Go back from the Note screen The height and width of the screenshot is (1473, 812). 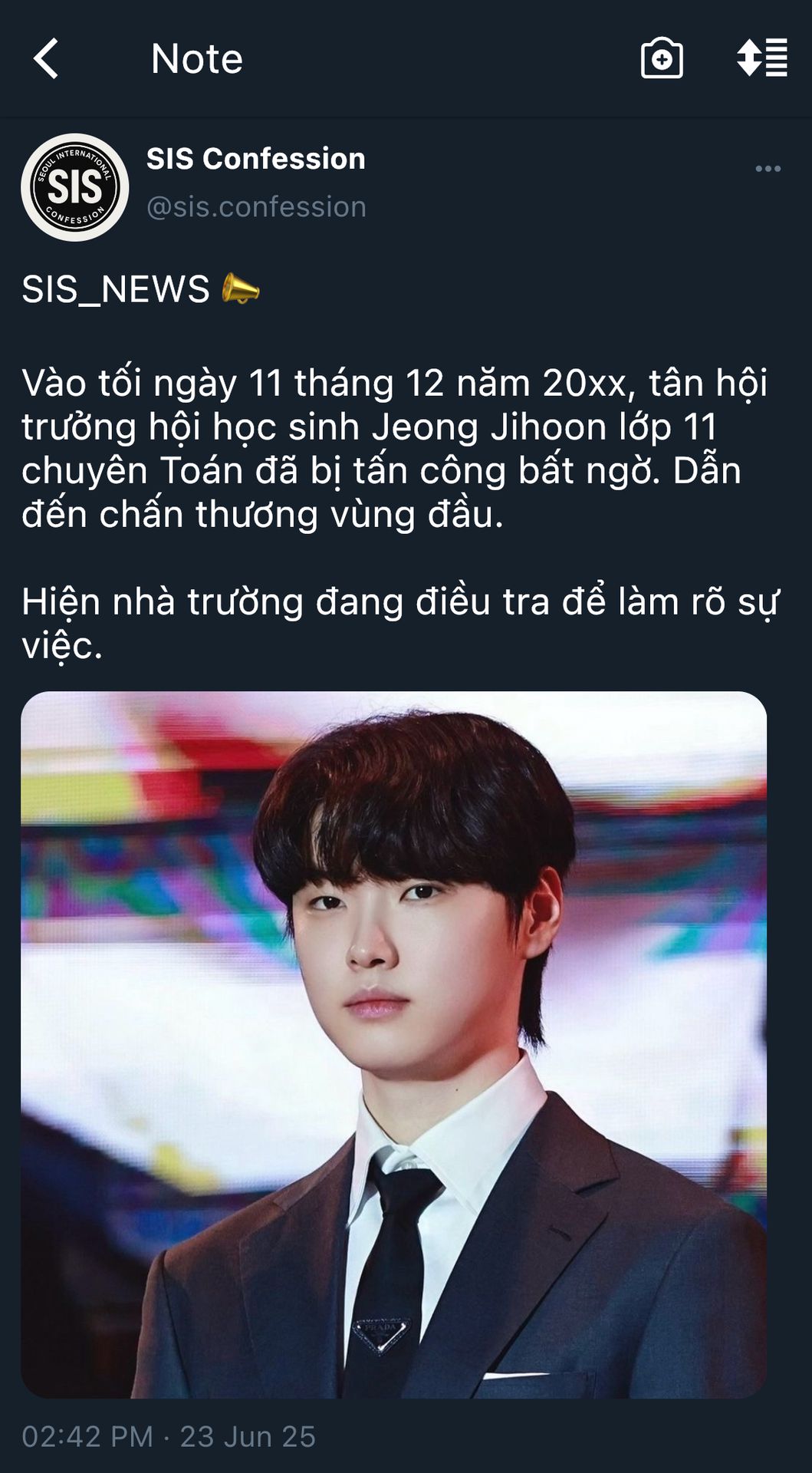pos(46,59)
